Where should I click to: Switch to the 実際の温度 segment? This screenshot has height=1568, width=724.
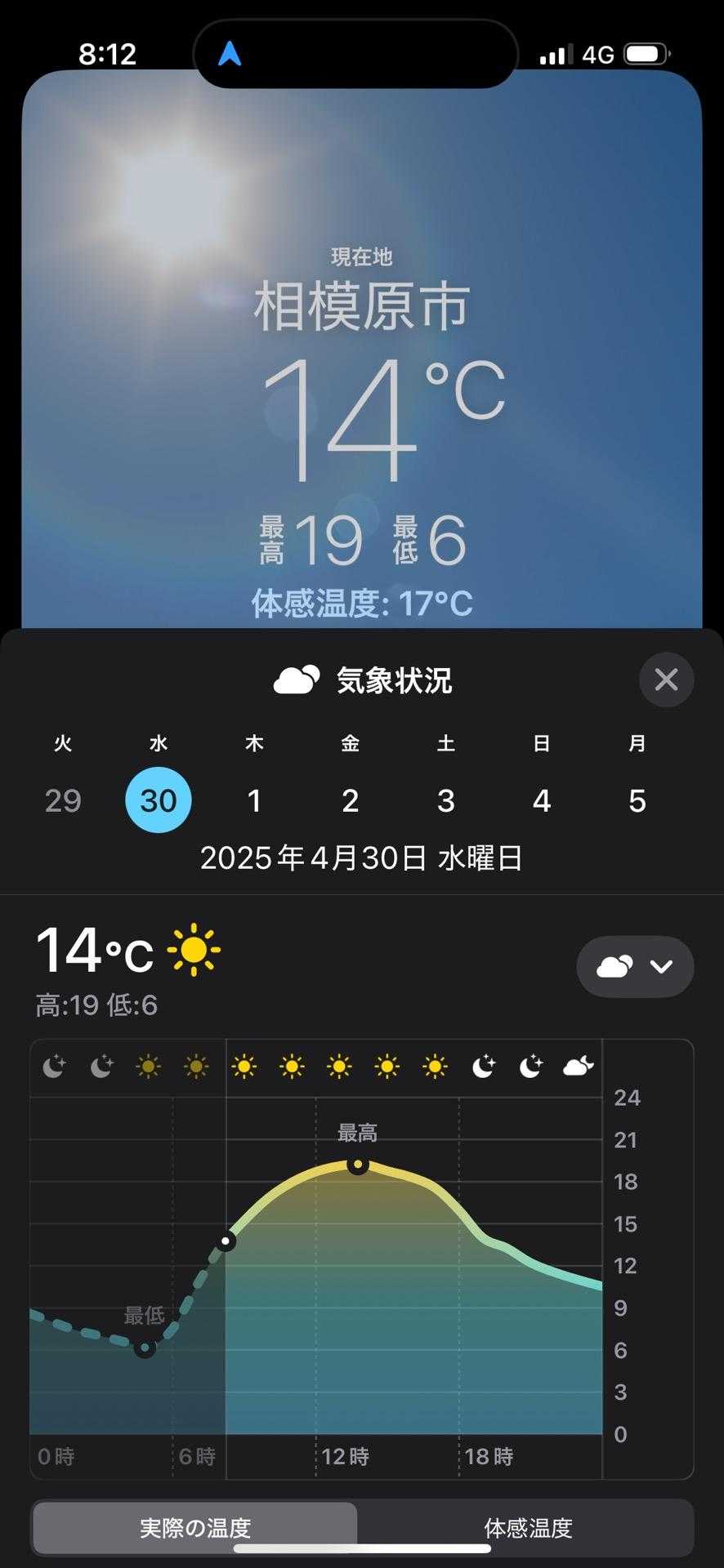pos(195,1527)
